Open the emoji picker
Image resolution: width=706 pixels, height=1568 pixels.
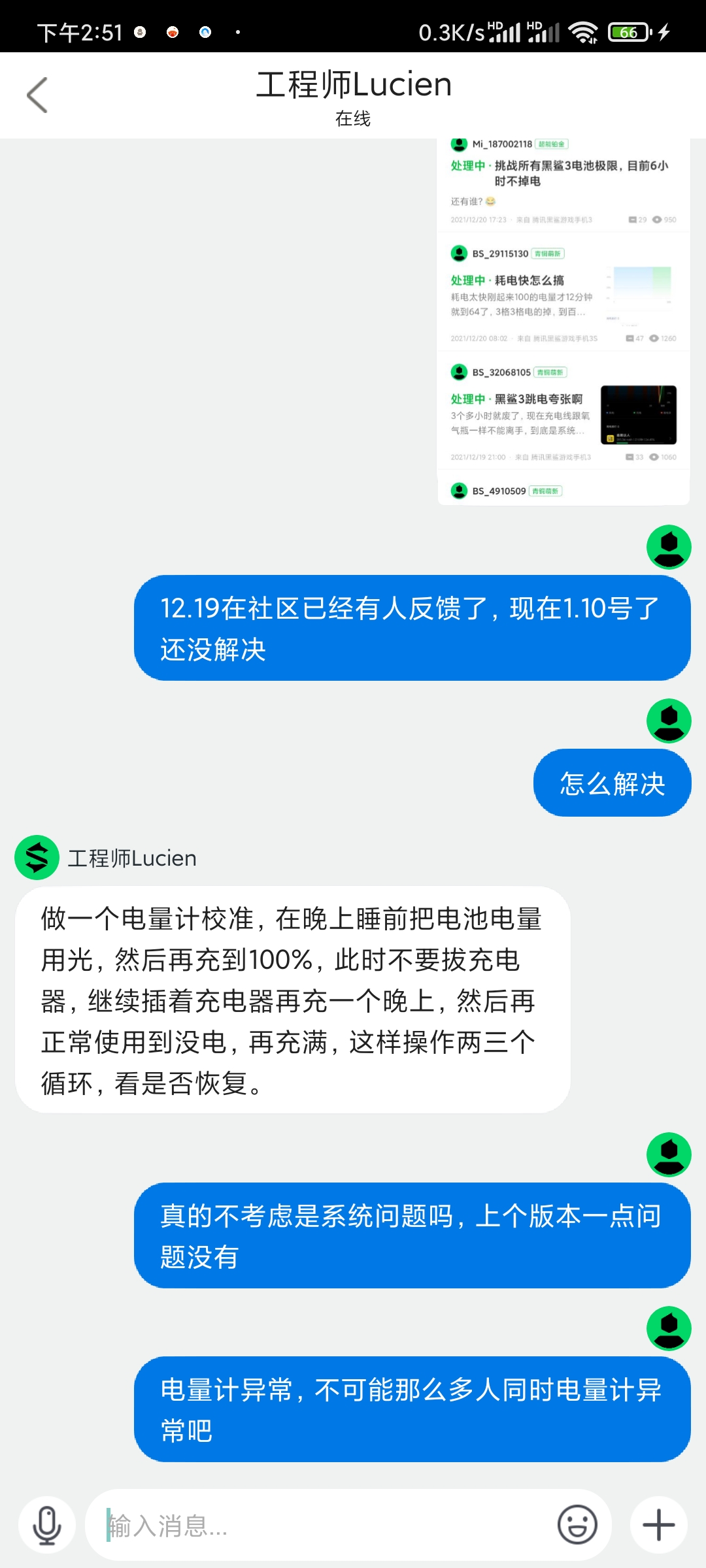[577, 1526]
